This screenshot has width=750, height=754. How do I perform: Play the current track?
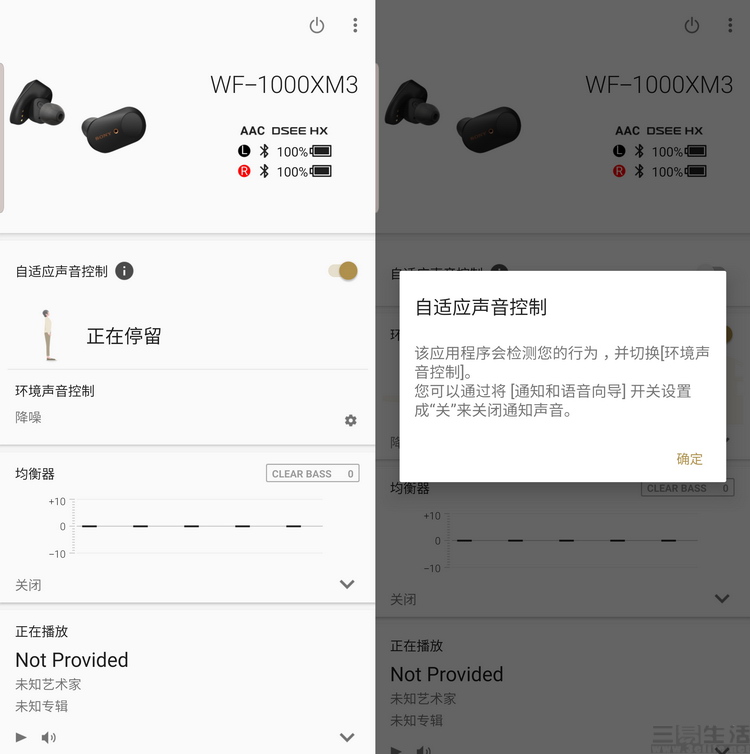tap(21, 738)
